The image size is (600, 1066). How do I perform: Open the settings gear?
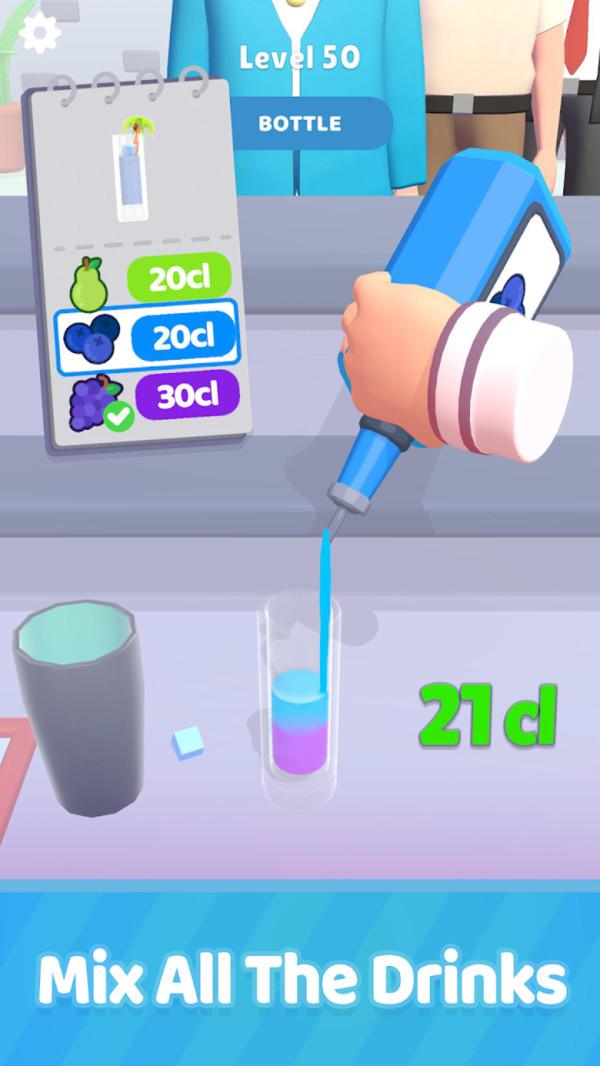(40, 33)
